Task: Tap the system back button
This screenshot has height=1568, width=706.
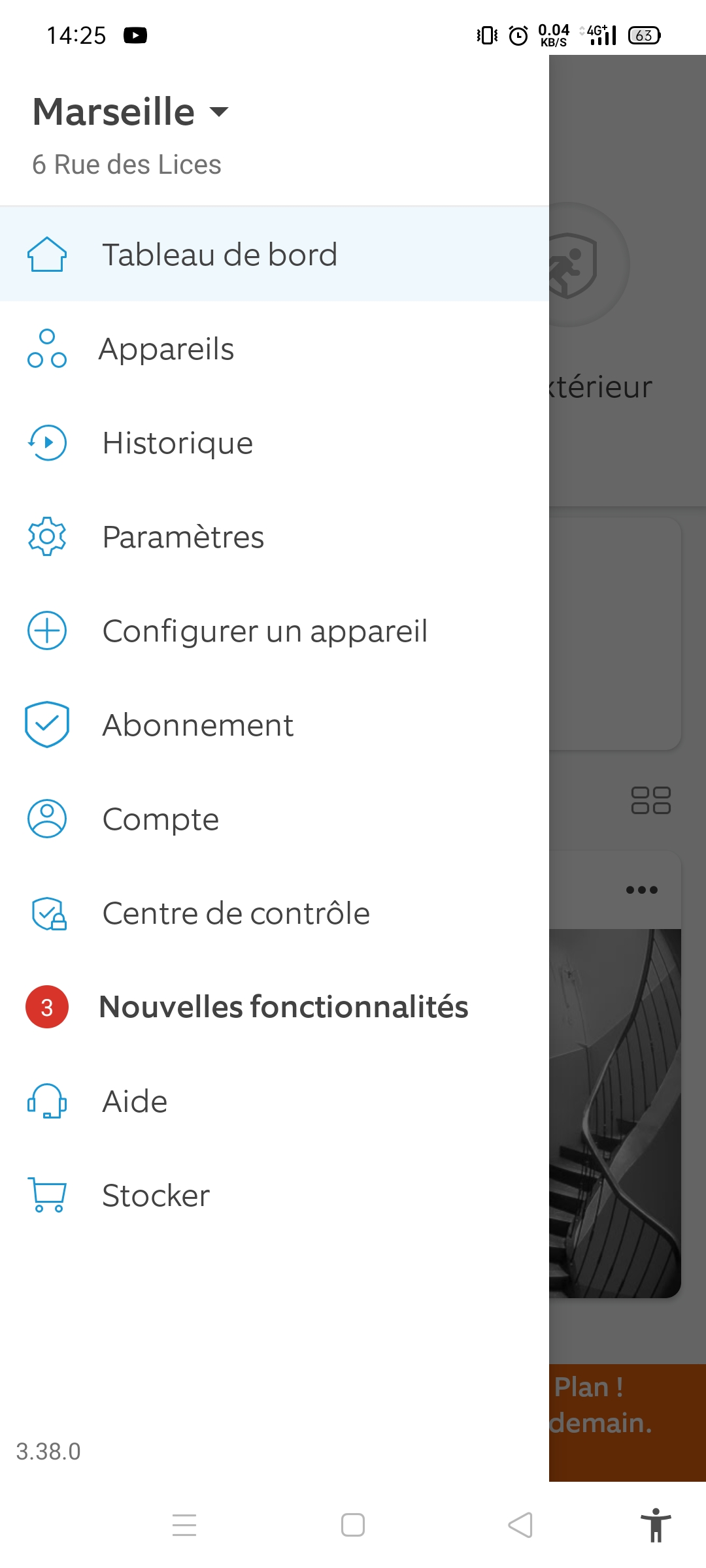Action: coord(520,1526)
